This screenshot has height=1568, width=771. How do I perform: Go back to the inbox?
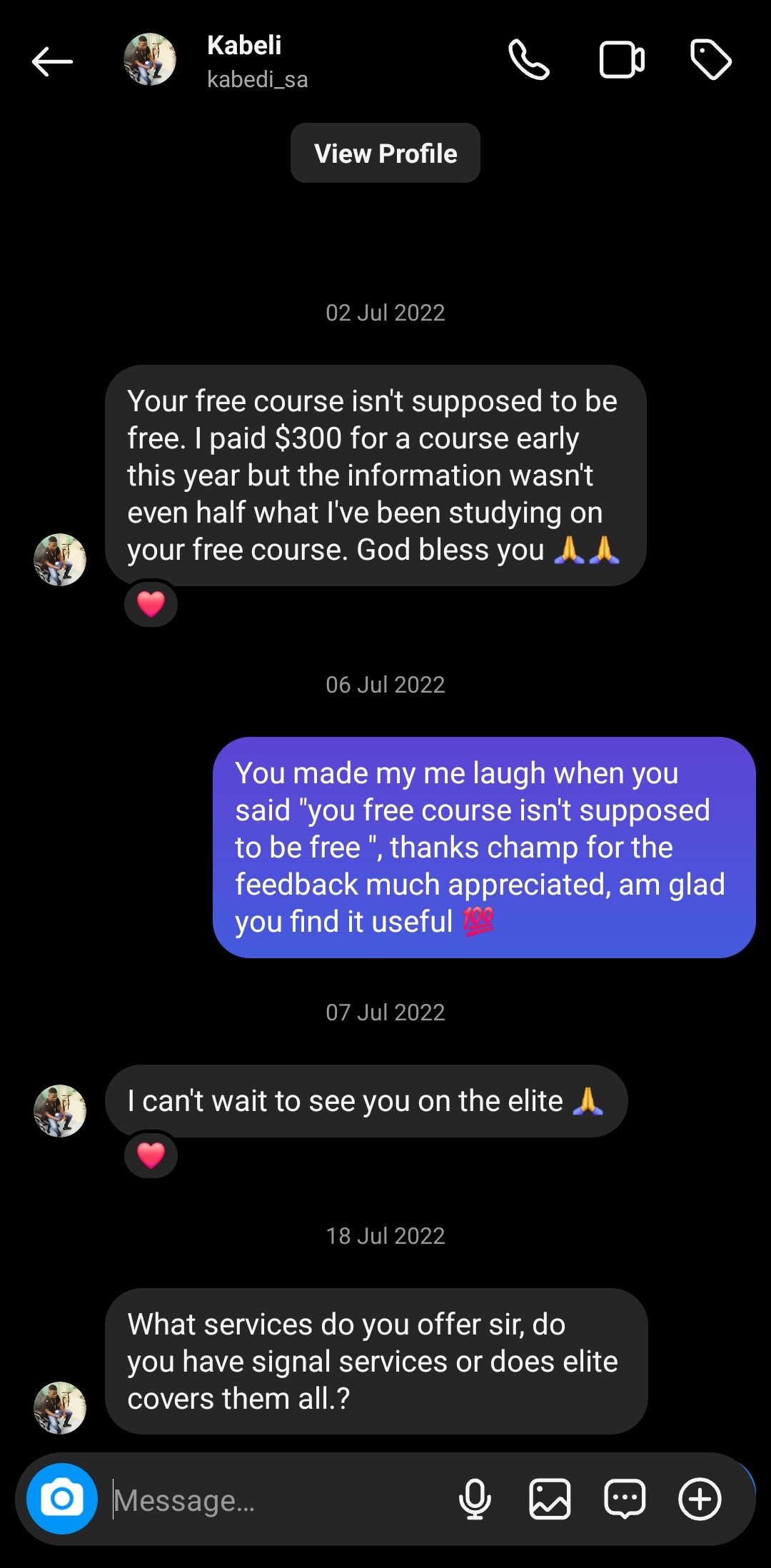(x=52, y=62)
